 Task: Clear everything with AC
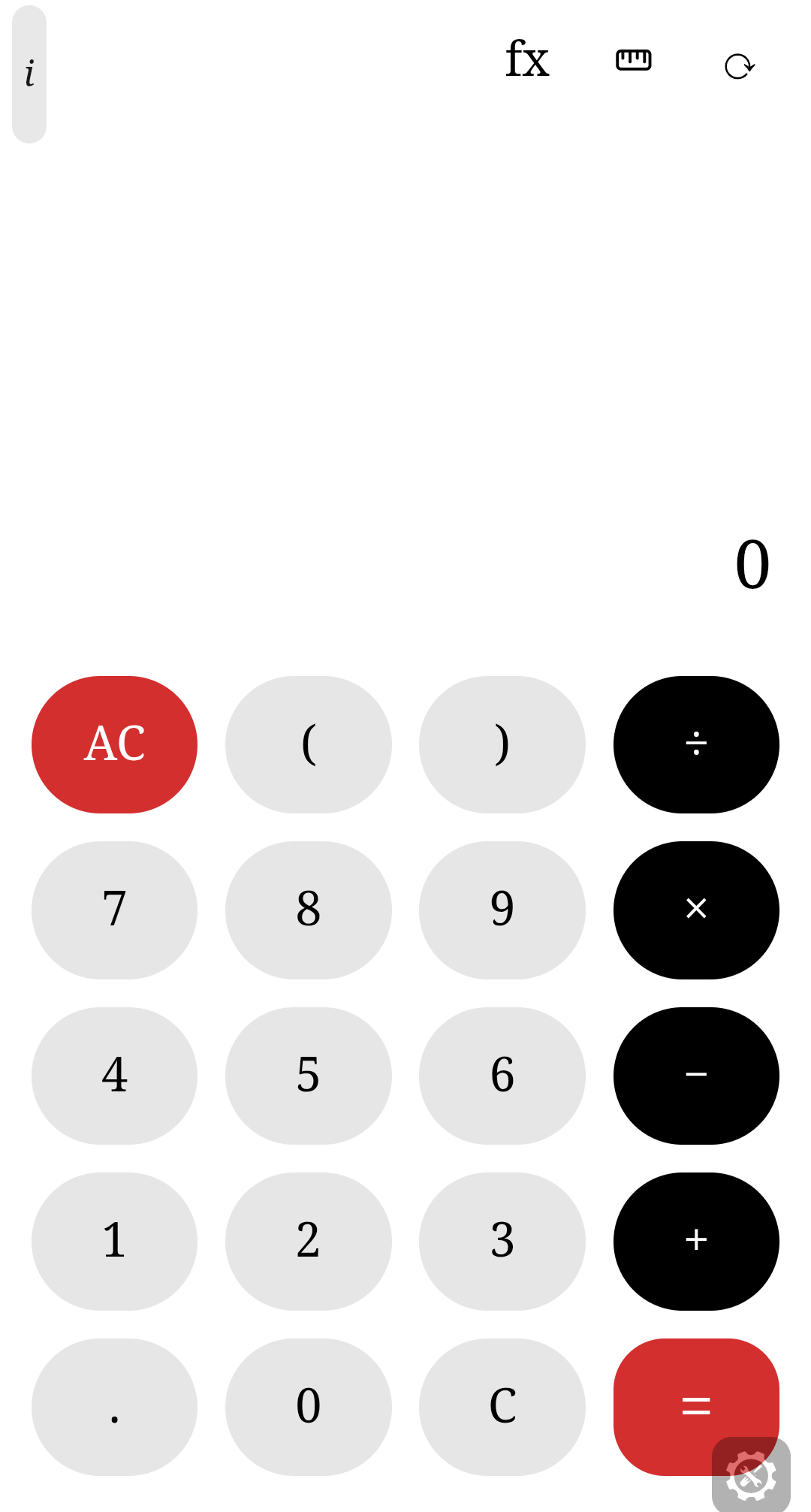[x=114, y=744]
